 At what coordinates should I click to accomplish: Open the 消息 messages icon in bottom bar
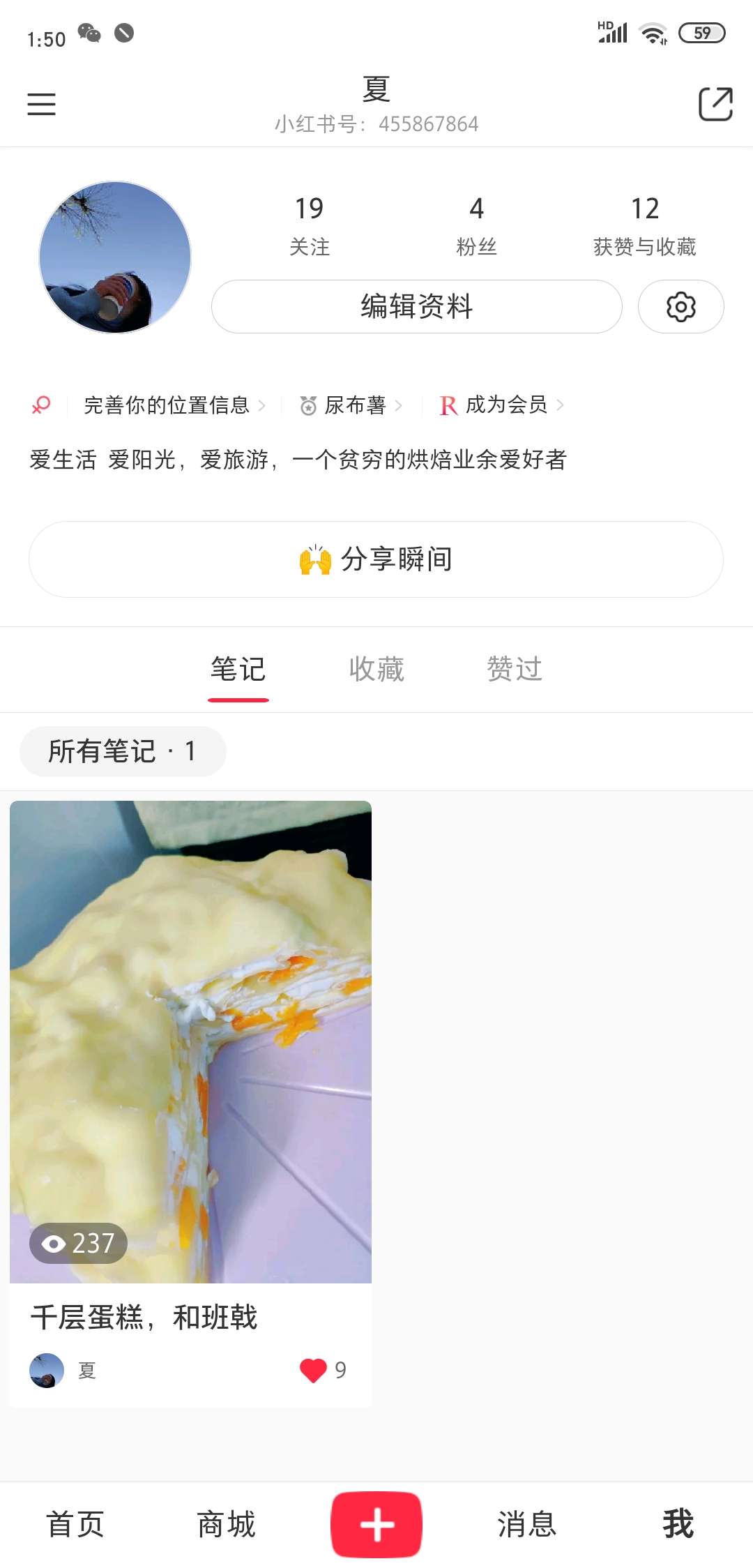coord(527,1524)
